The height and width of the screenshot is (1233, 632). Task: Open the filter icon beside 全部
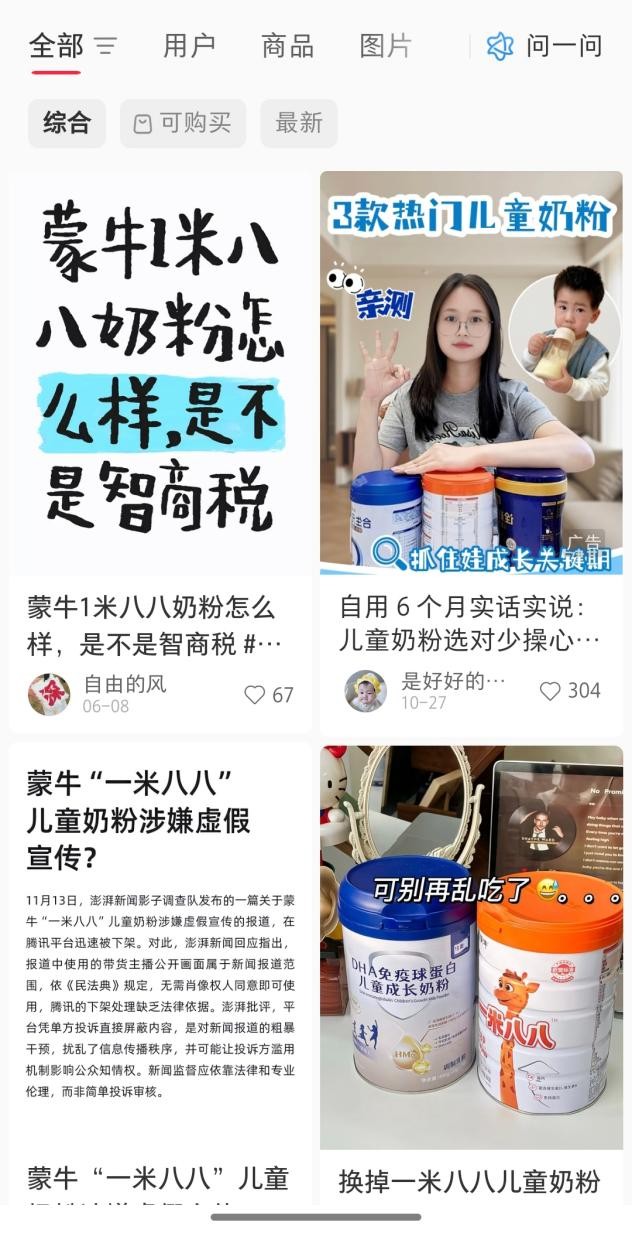(105, 46)
